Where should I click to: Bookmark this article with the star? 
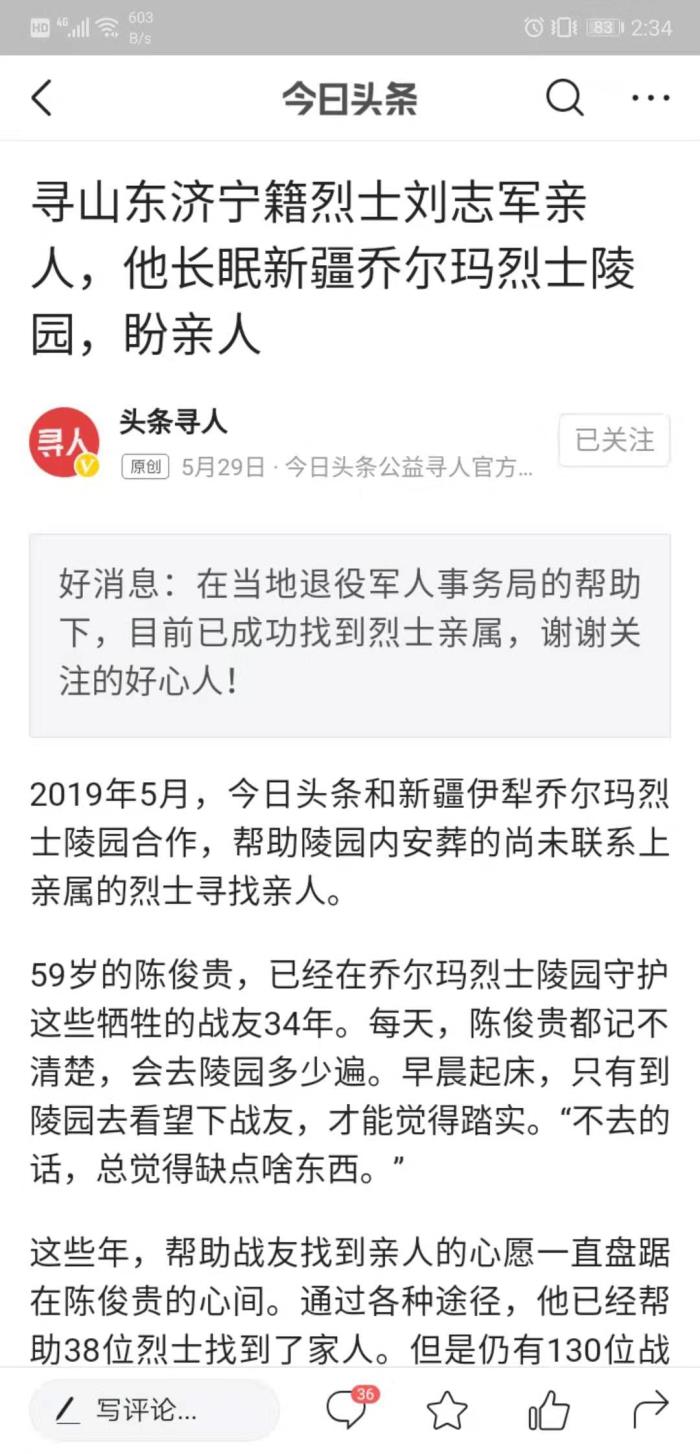pyautogui.click(x=446, y=1411)
